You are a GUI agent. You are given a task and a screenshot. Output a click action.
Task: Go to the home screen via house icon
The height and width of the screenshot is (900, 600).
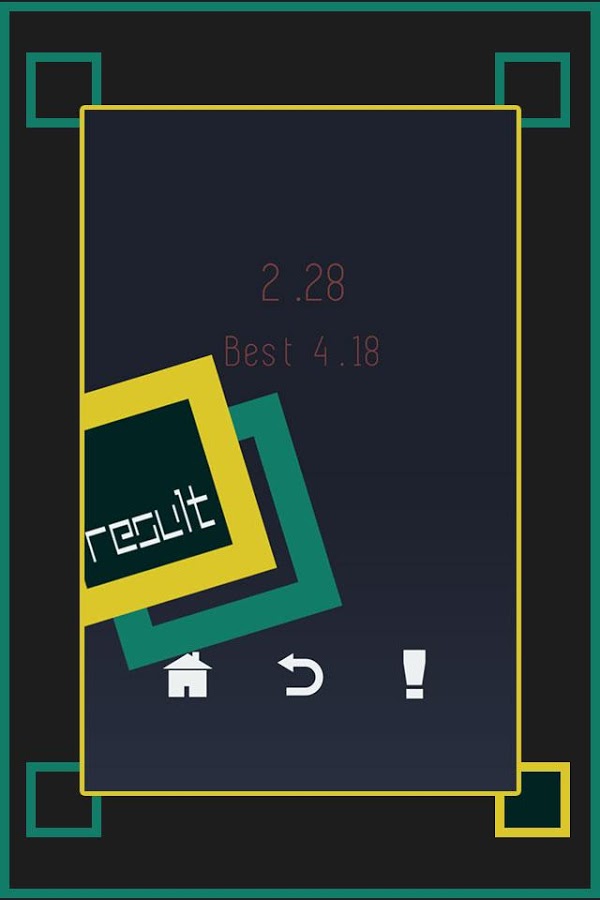(187, 674)
